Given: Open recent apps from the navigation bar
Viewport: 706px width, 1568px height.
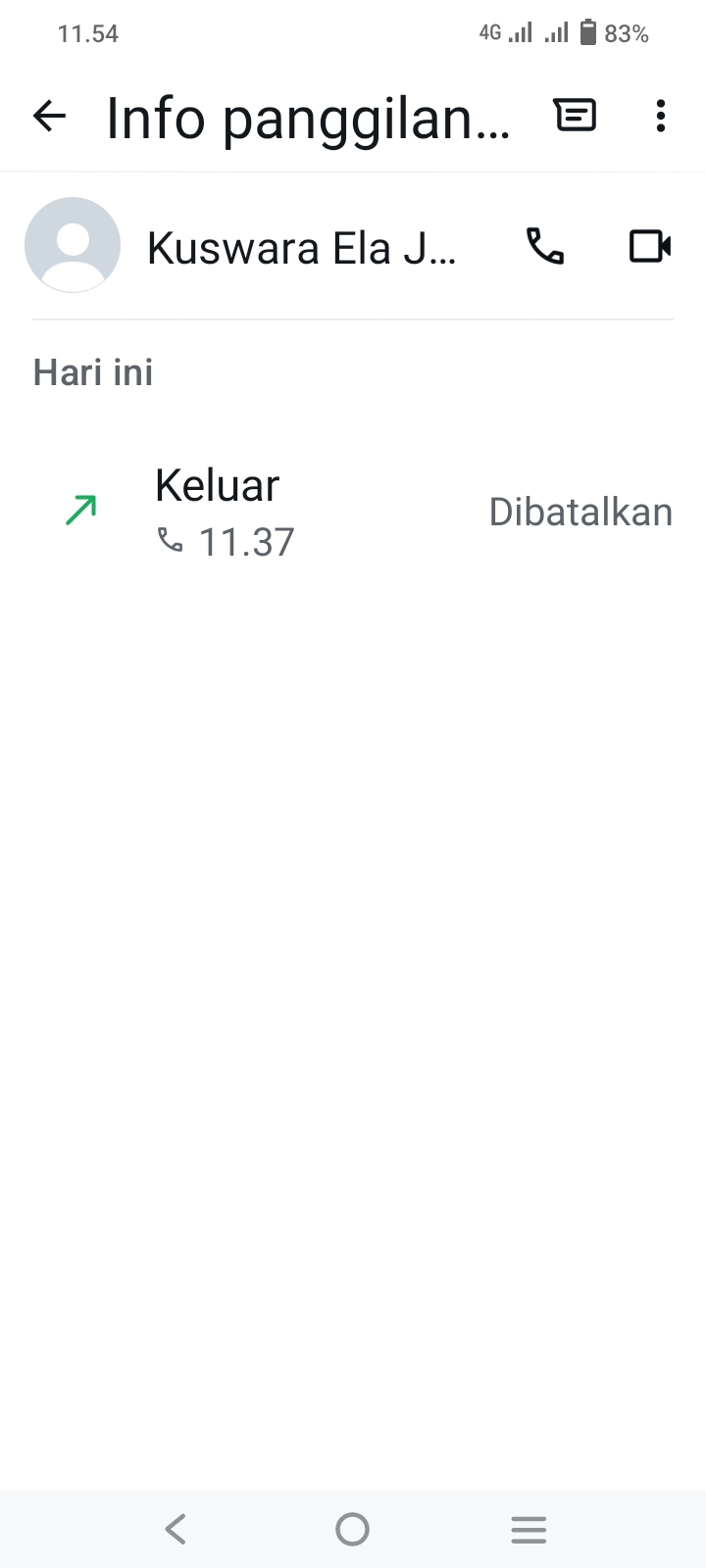Looking at the screenshot, I should (x=529, y=1529).
